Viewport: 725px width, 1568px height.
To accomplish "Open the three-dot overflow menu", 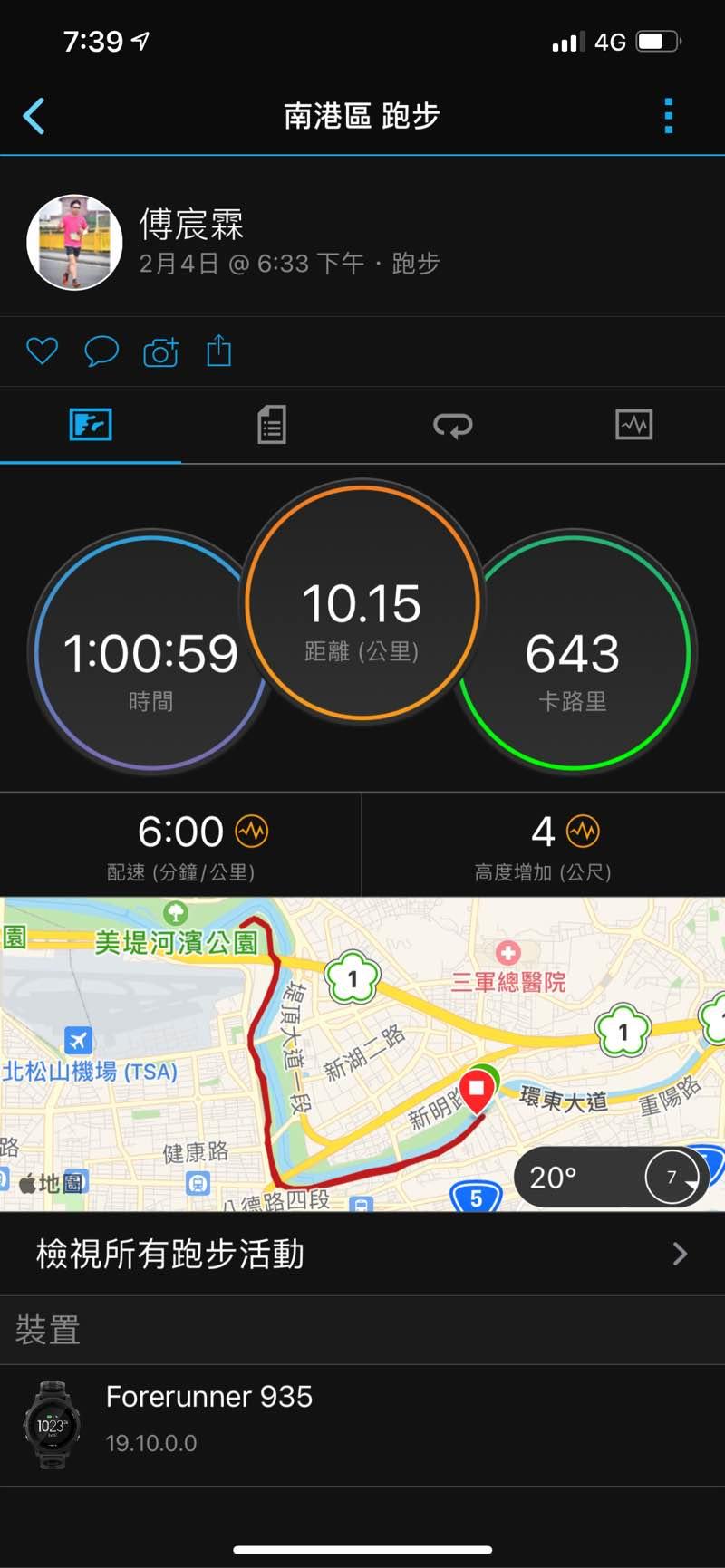I will point(669,116).
